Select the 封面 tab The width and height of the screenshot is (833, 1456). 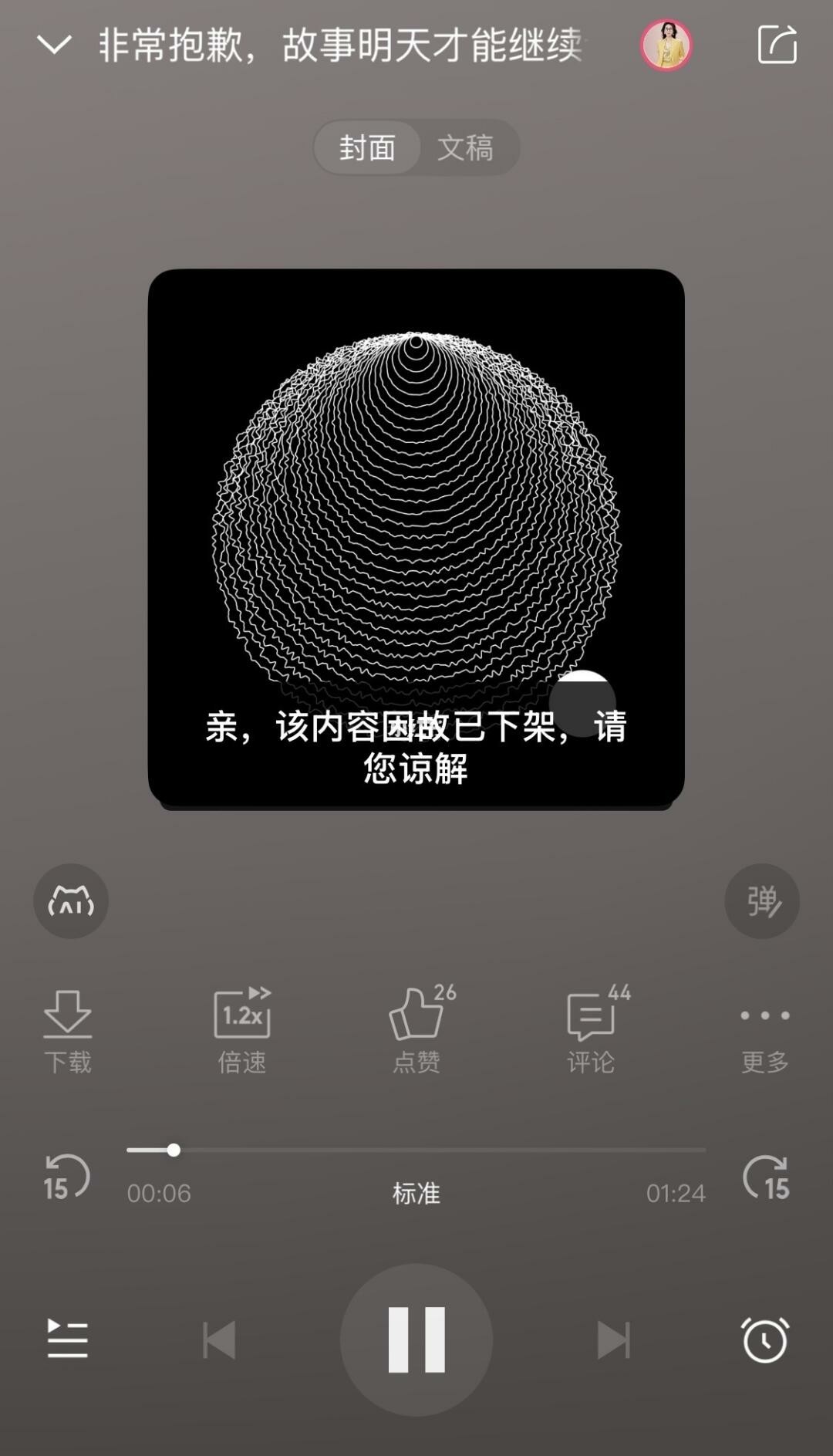click(367, 147)
